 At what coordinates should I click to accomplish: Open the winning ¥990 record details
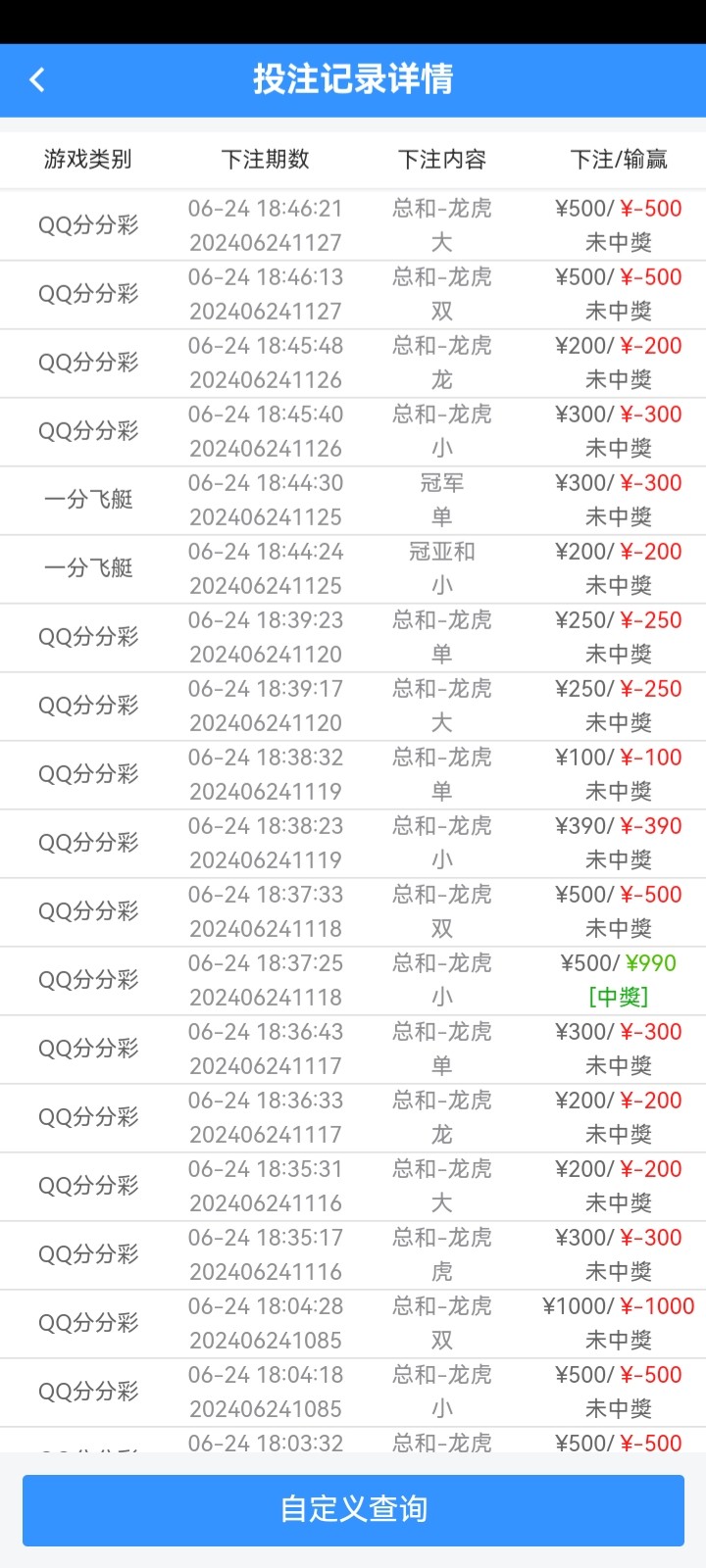[353, 980]
